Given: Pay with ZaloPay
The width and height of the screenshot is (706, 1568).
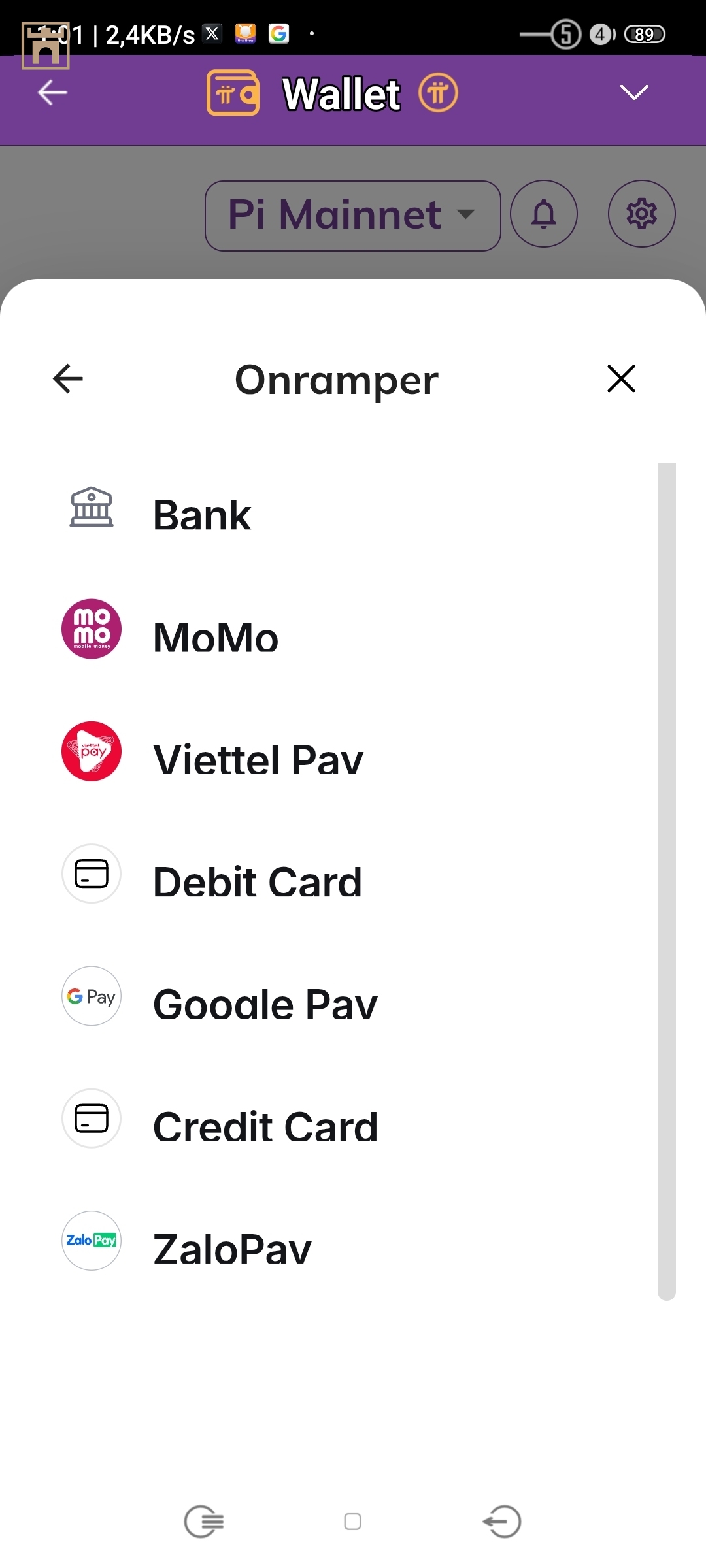Looking at the screenshot, I should coord(232,1249).
